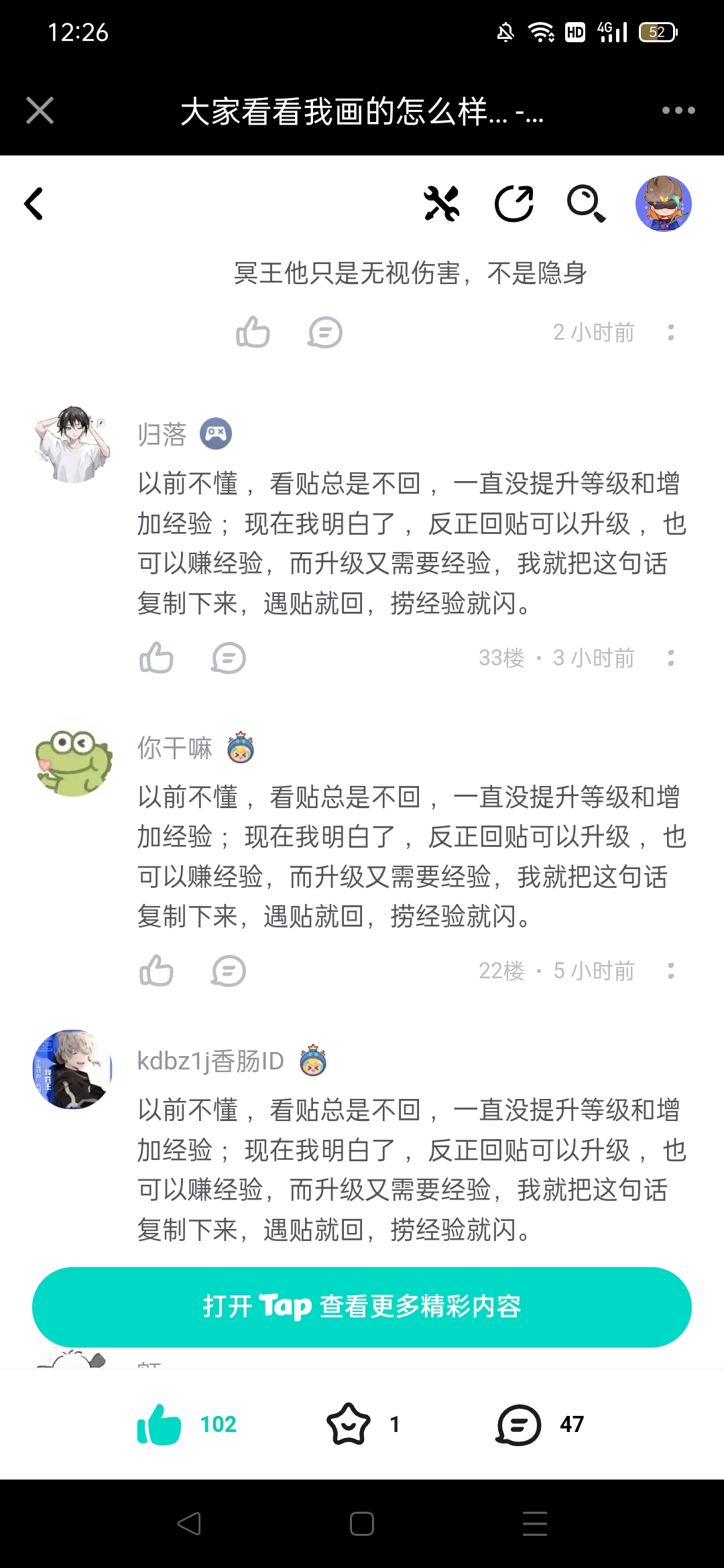This screenshot has height=1568, width=724.
Task: Tap 打开 Tap 查看更多精彩内容 button
Action: point(362,1307)
